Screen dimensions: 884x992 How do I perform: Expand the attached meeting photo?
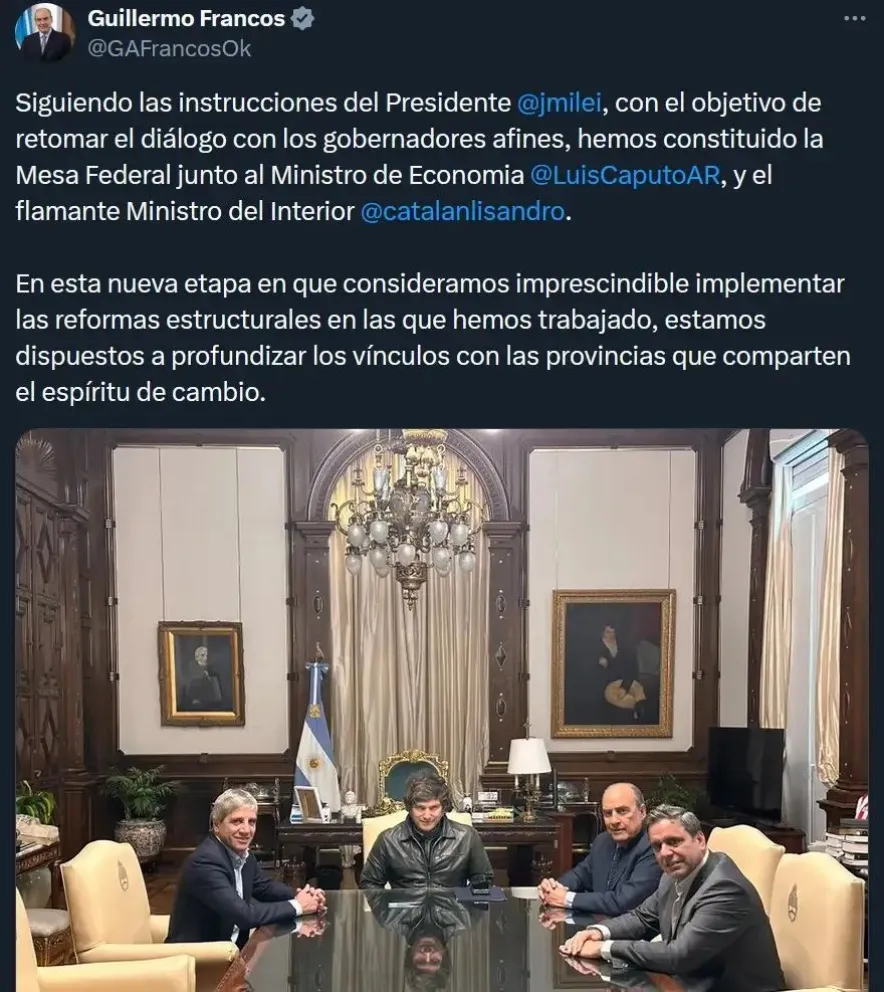click(441, 710)
